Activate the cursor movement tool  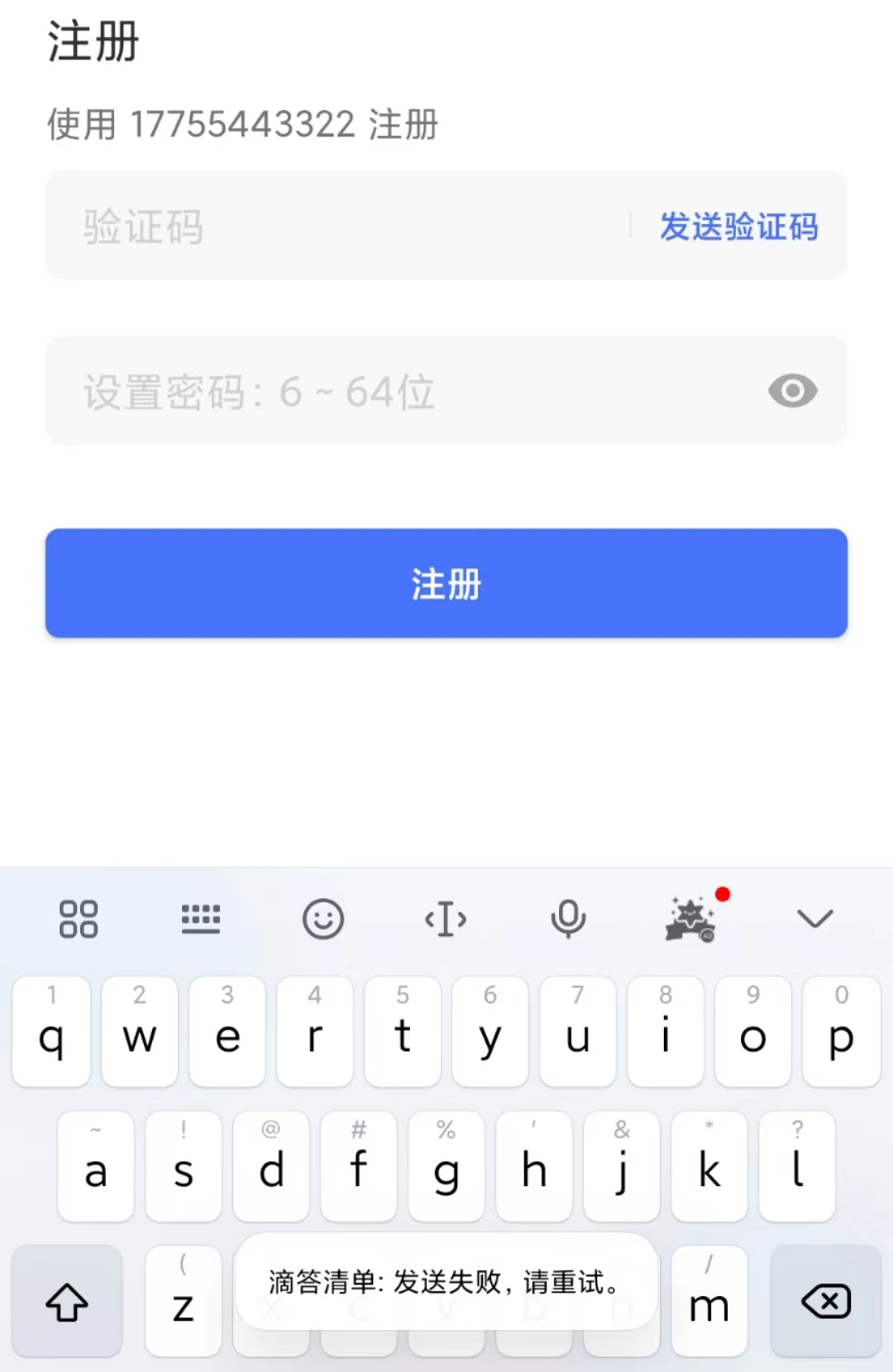click(446, 919)
